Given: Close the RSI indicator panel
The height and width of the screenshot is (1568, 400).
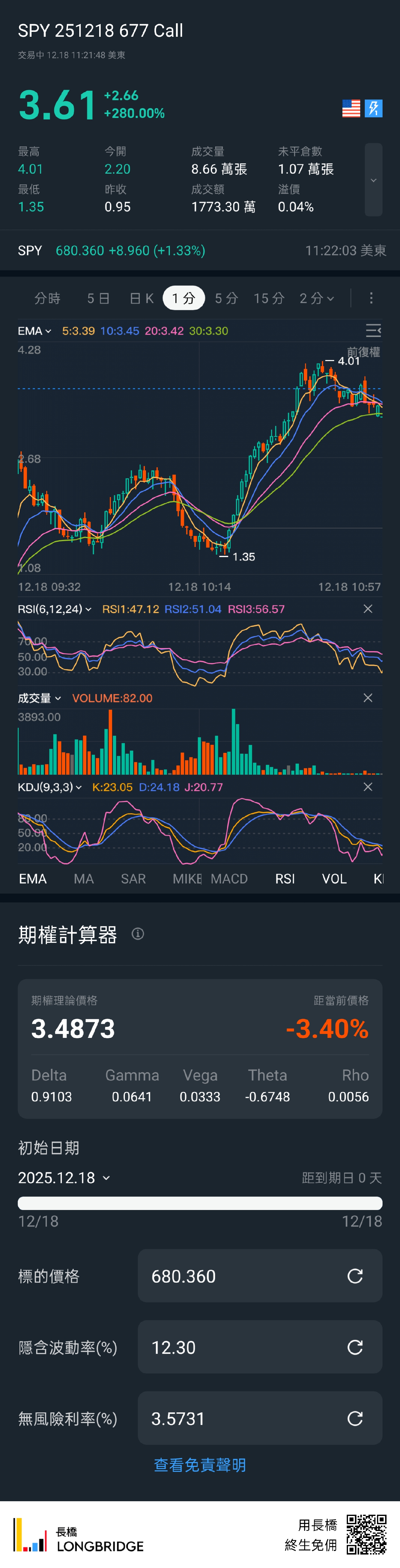Looking at the screenshot, I should click(x=368, y=609).
